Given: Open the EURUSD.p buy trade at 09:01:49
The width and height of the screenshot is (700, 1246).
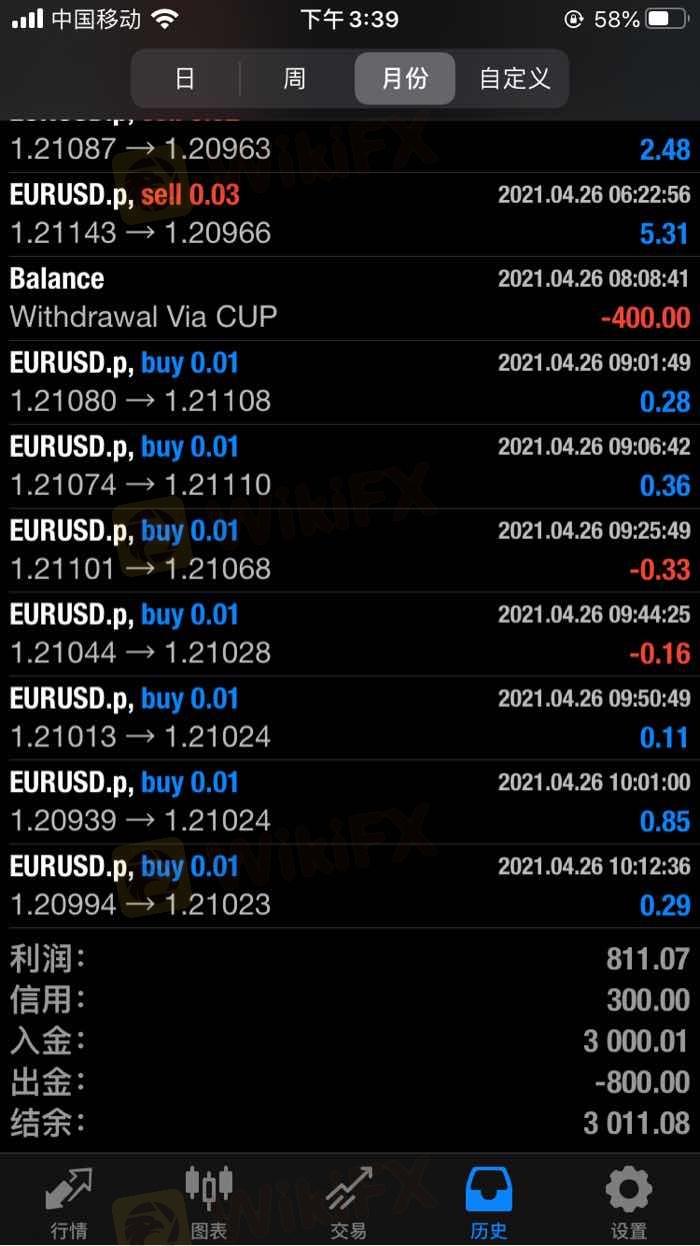Looking at the screenshot, I should pyautogui.click(x=350, y=382).
